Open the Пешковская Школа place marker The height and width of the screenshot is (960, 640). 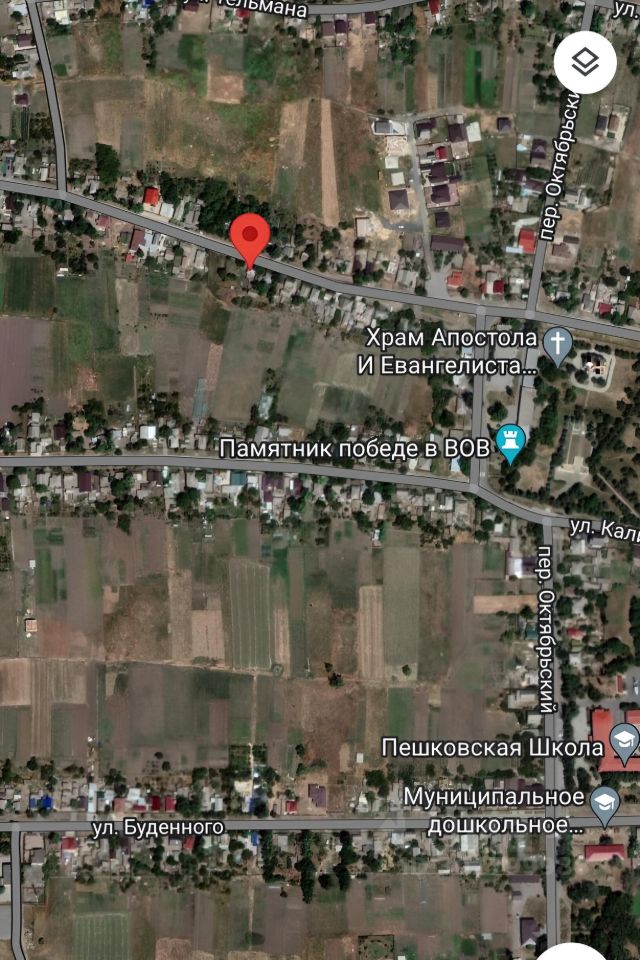pyautogui.click(x=625, y=745)
